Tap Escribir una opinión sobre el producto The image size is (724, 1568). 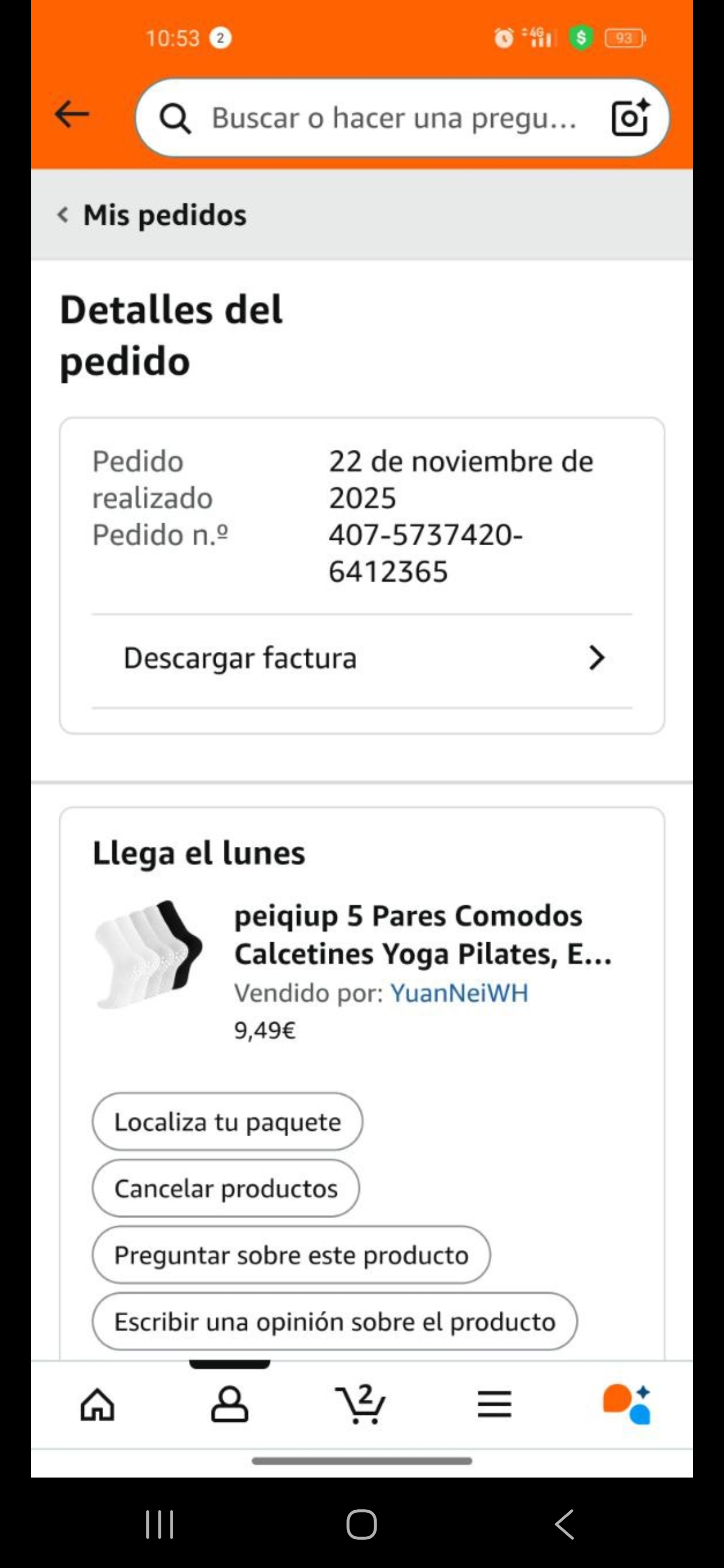click(x=334, y=1321)
